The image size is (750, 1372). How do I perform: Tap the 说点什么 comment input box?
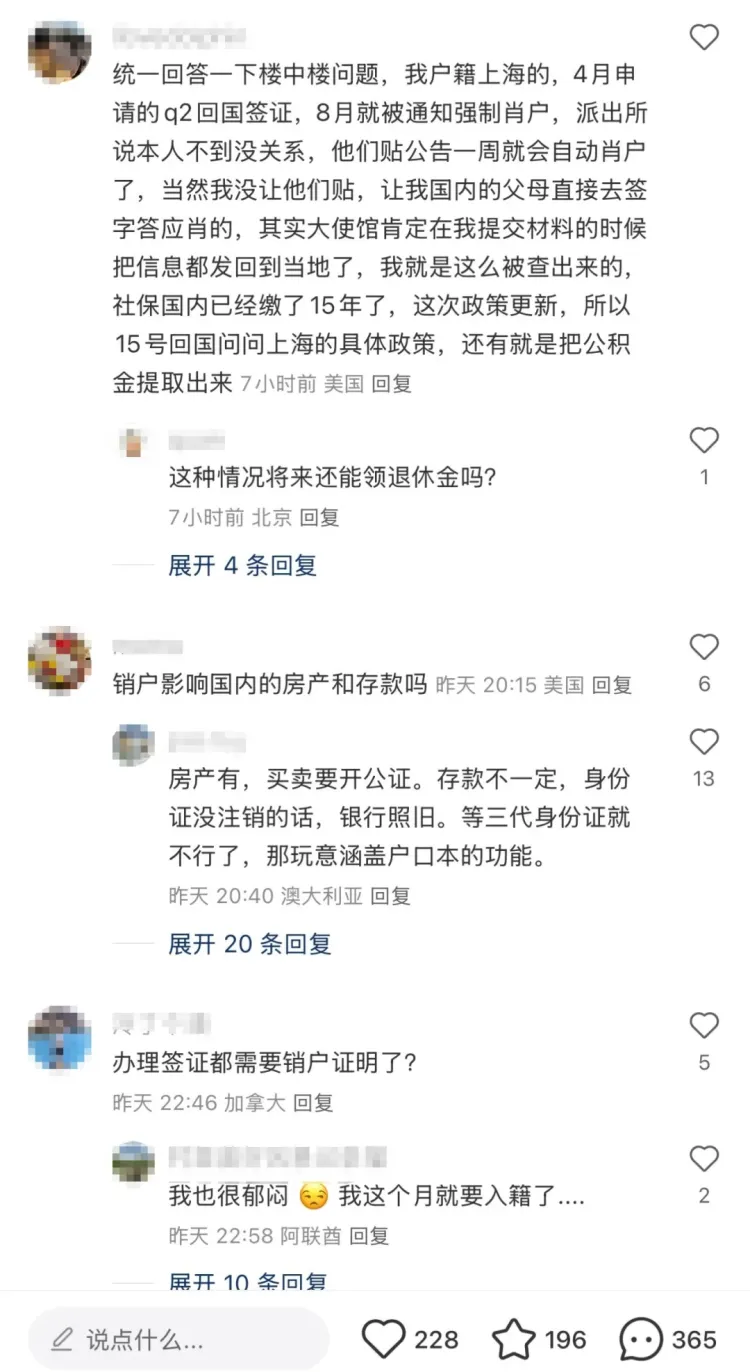pyautogui.click(x=178, y=1339)
